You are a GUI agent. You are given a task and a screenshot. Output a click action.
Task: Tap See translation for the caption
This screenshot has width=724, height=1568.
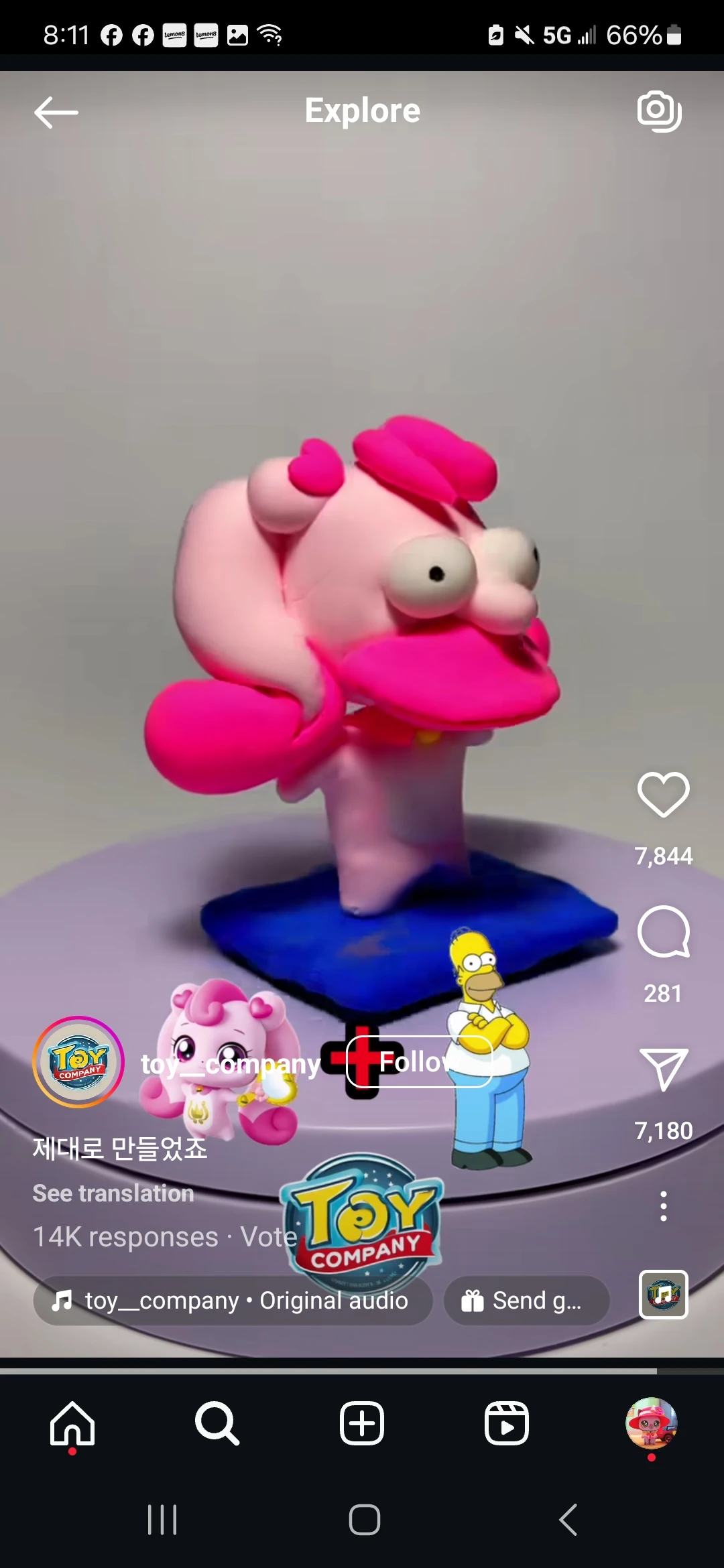(x=113, y=1193)
